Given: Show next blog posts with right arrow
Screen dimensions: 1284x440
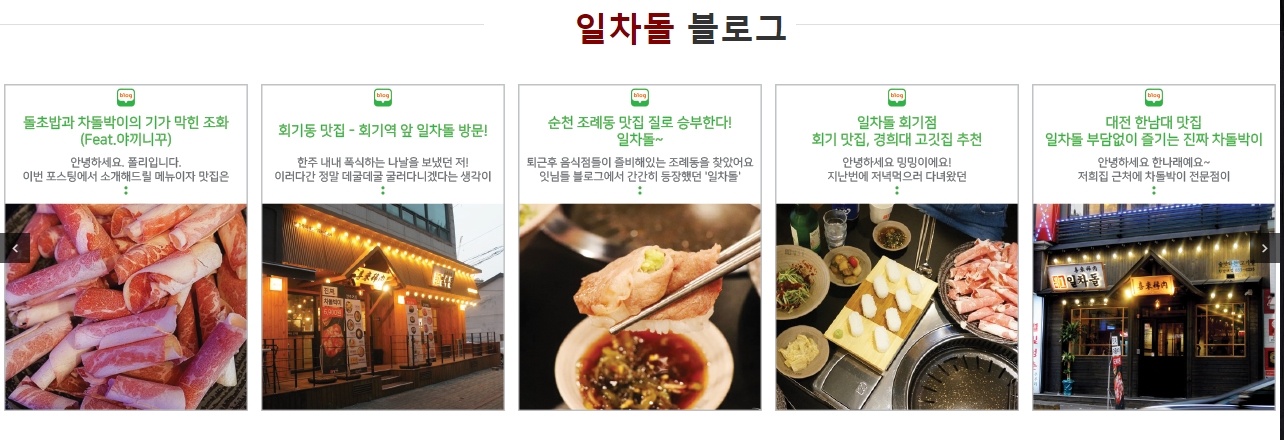Looking at the screenshot, I should (x=1264, y=248).
